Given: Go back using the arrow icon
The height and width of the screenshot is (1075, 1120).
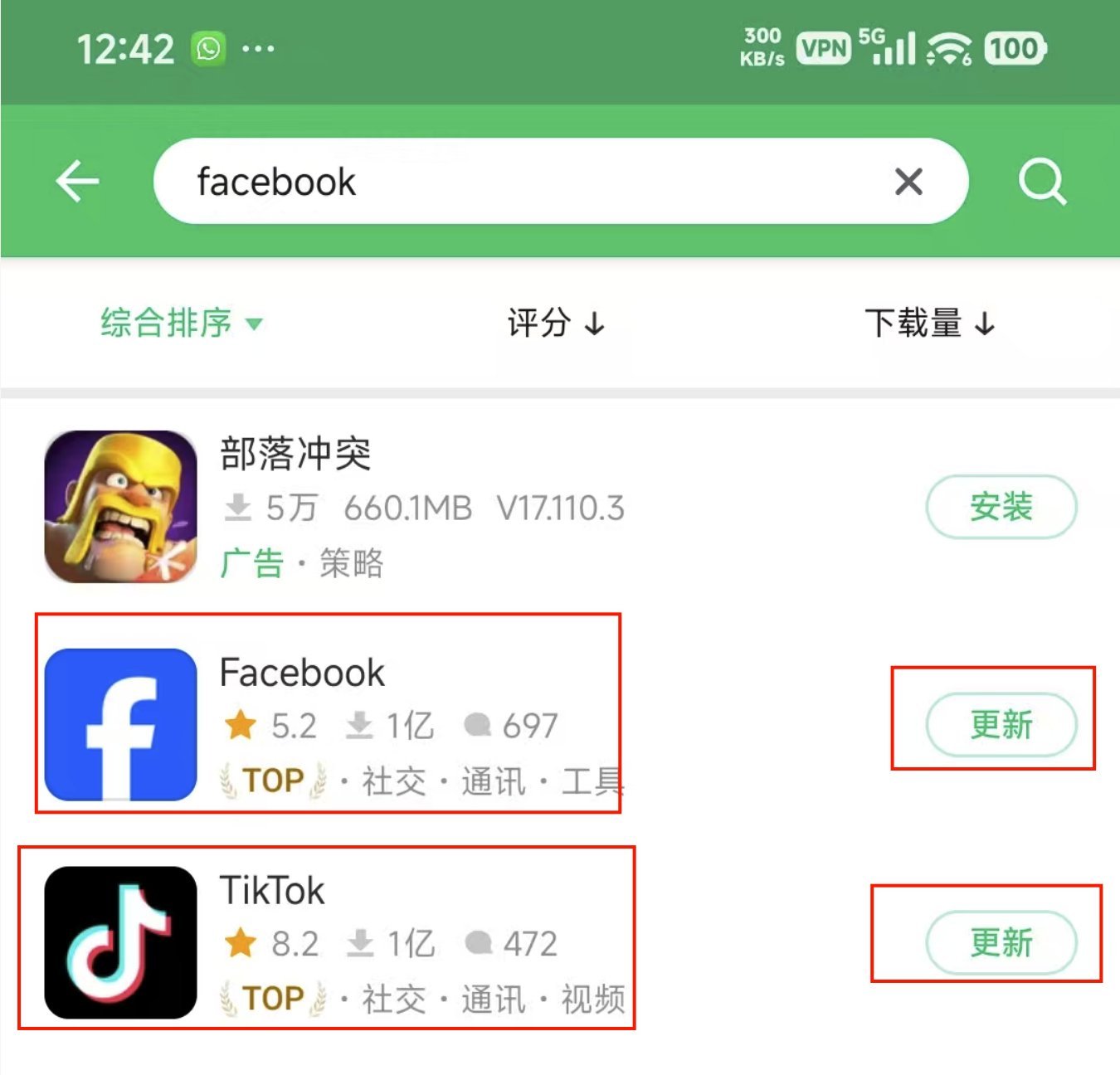Looking at the screenshot, I should [78, 182].
